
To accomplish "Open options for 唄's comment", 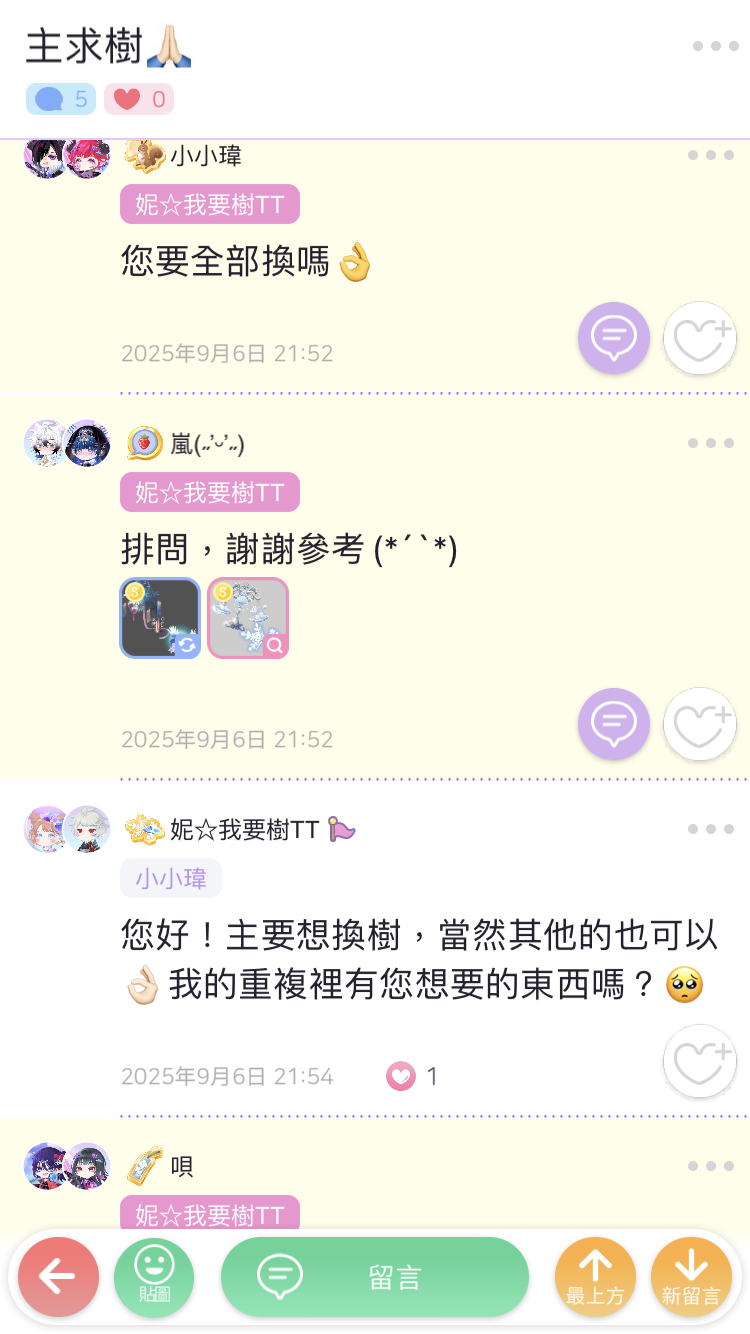I will point(711,1166).
